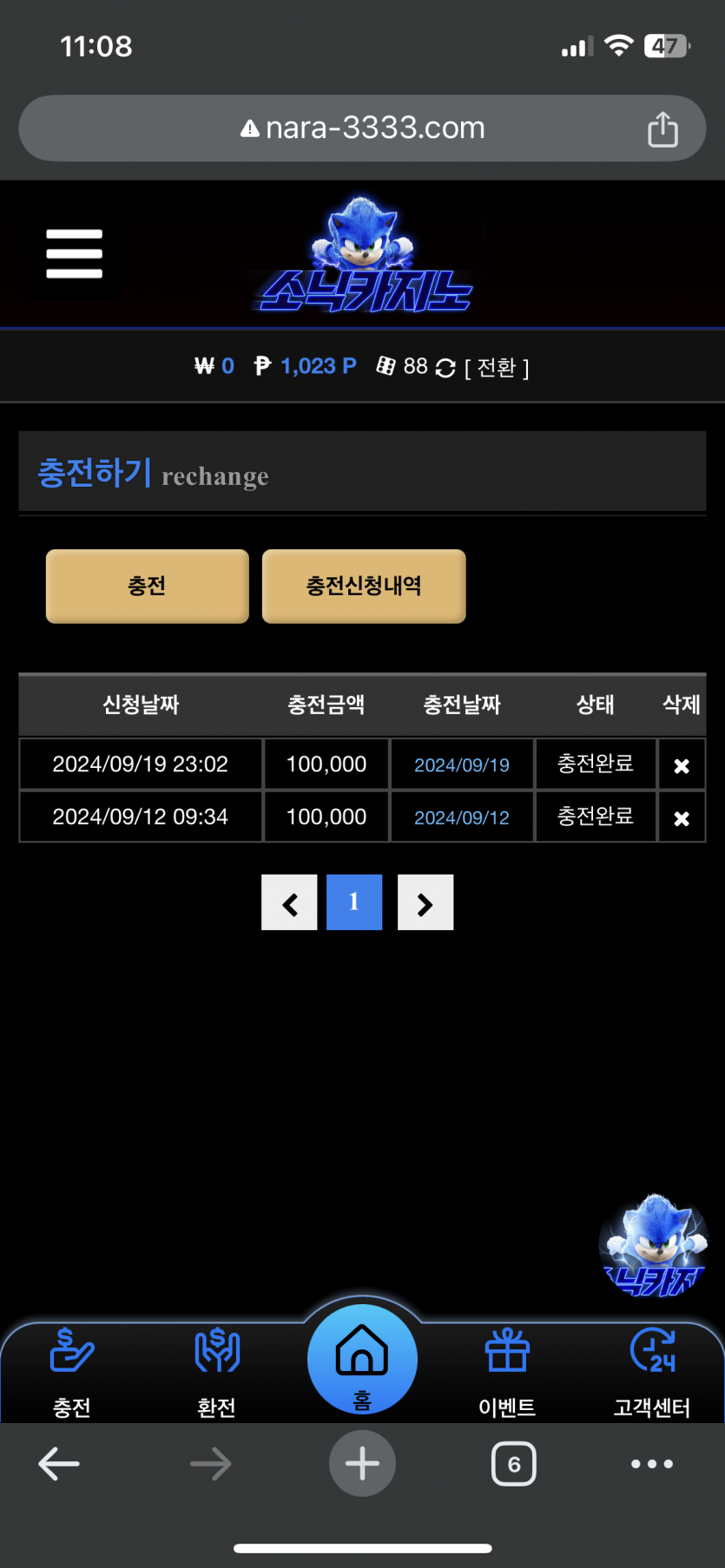725x1568 pixels.
Task: Go to the next page arrow
Action: point(425,902)
